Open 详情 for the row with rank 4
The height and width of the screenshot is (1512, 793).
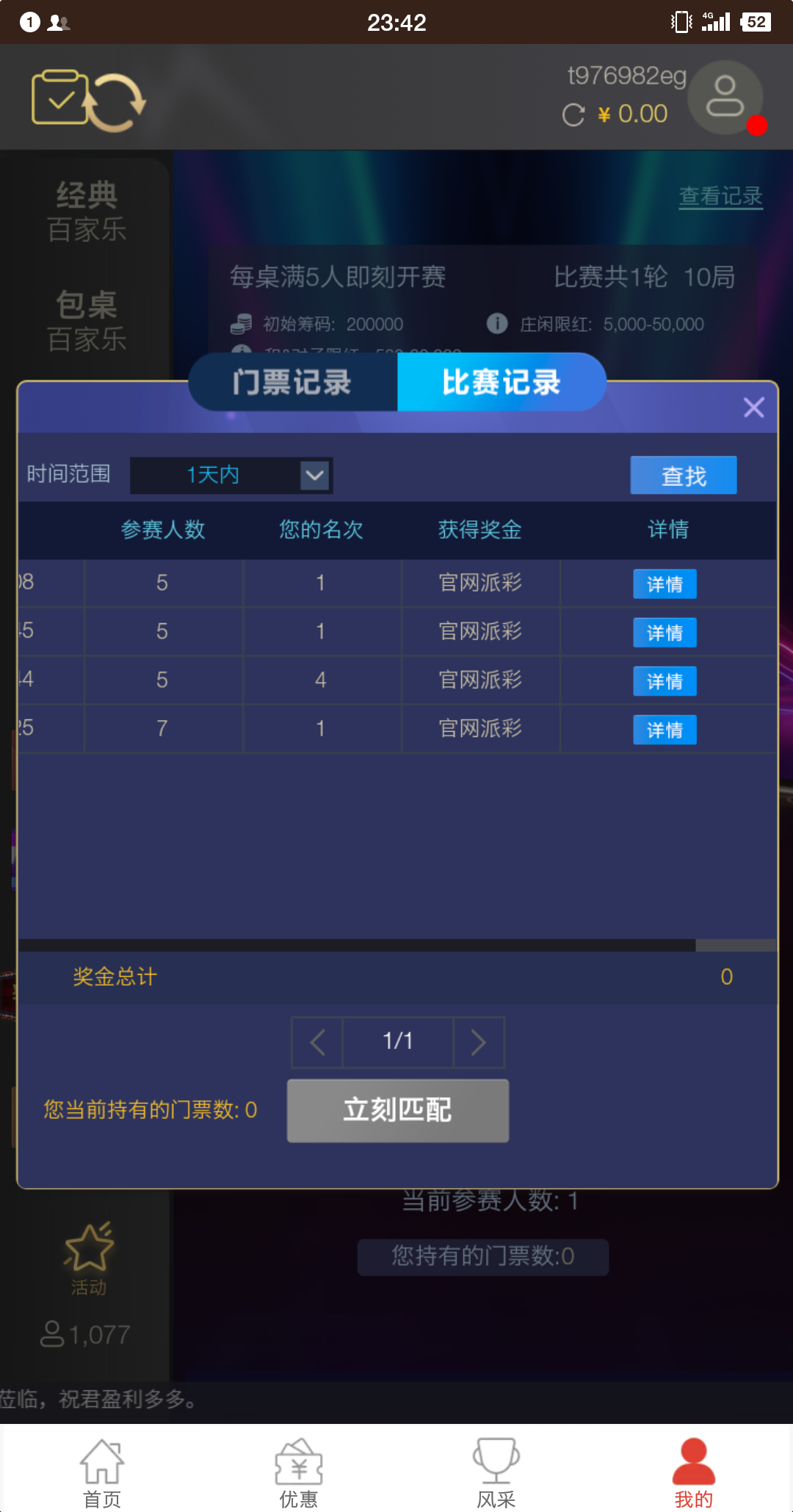[x=665, y=681]
